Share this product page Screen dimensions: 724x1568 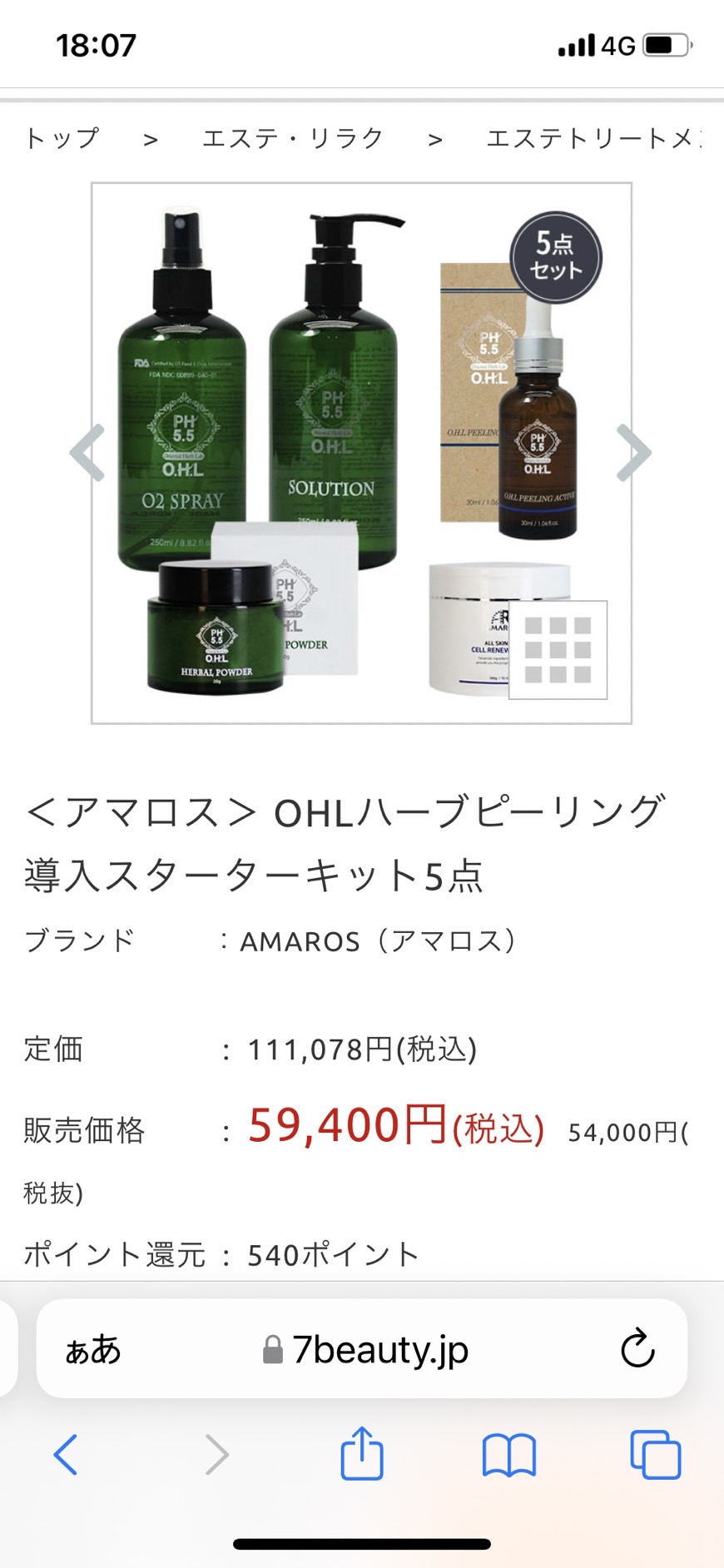(x=362, y=1453)
